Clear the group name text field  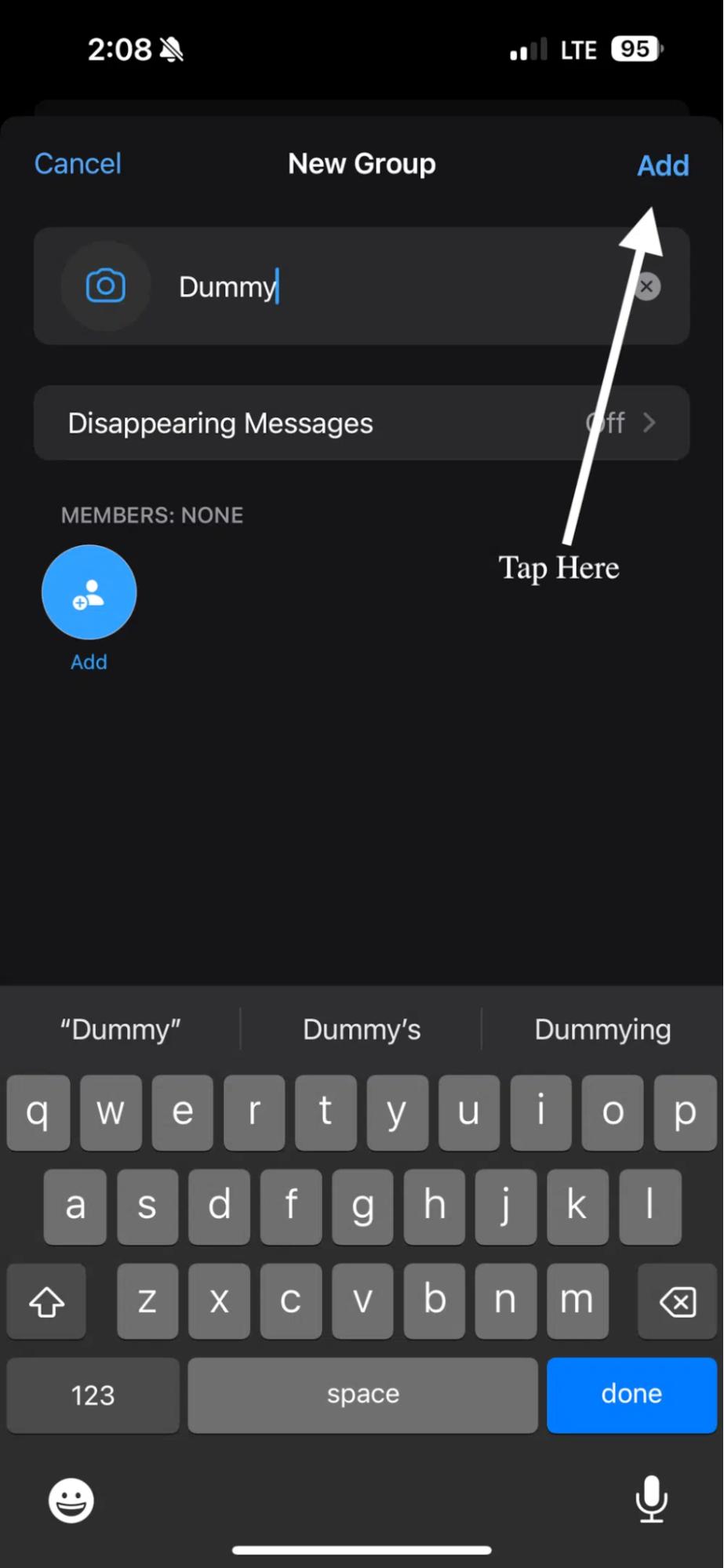[646, 287]
